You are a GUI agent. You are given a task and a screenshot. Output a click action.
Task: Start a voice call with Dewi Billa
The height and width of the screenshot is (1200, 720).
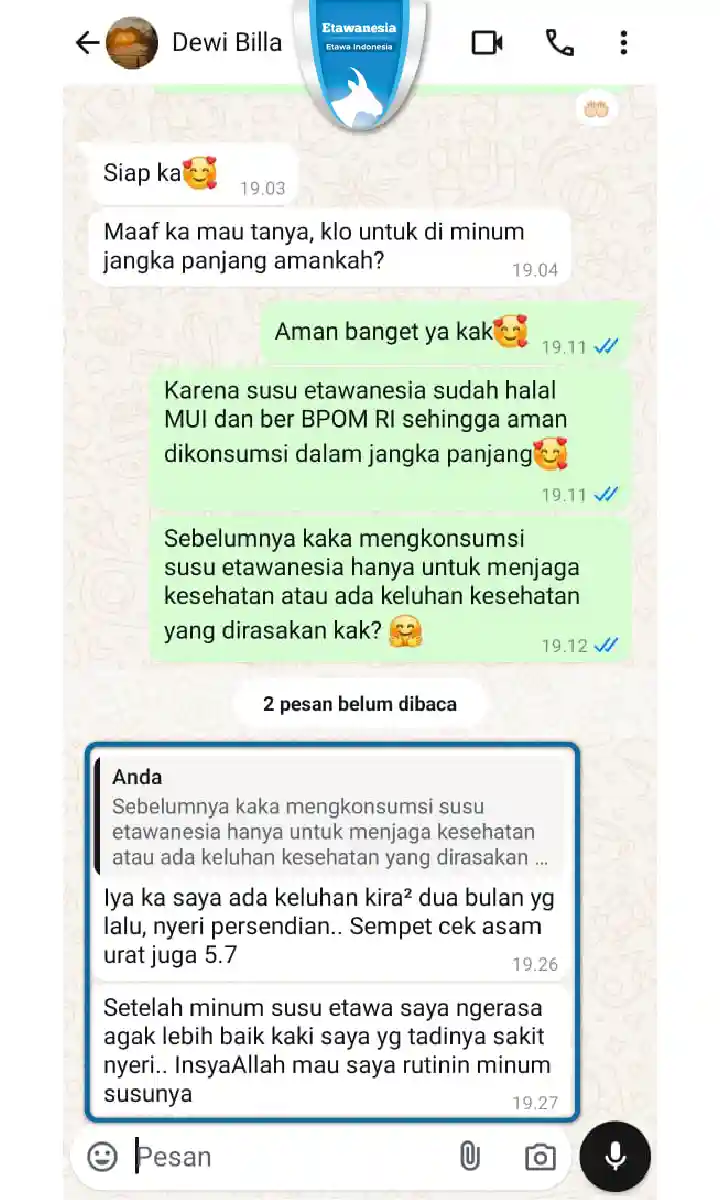point(559,43)
